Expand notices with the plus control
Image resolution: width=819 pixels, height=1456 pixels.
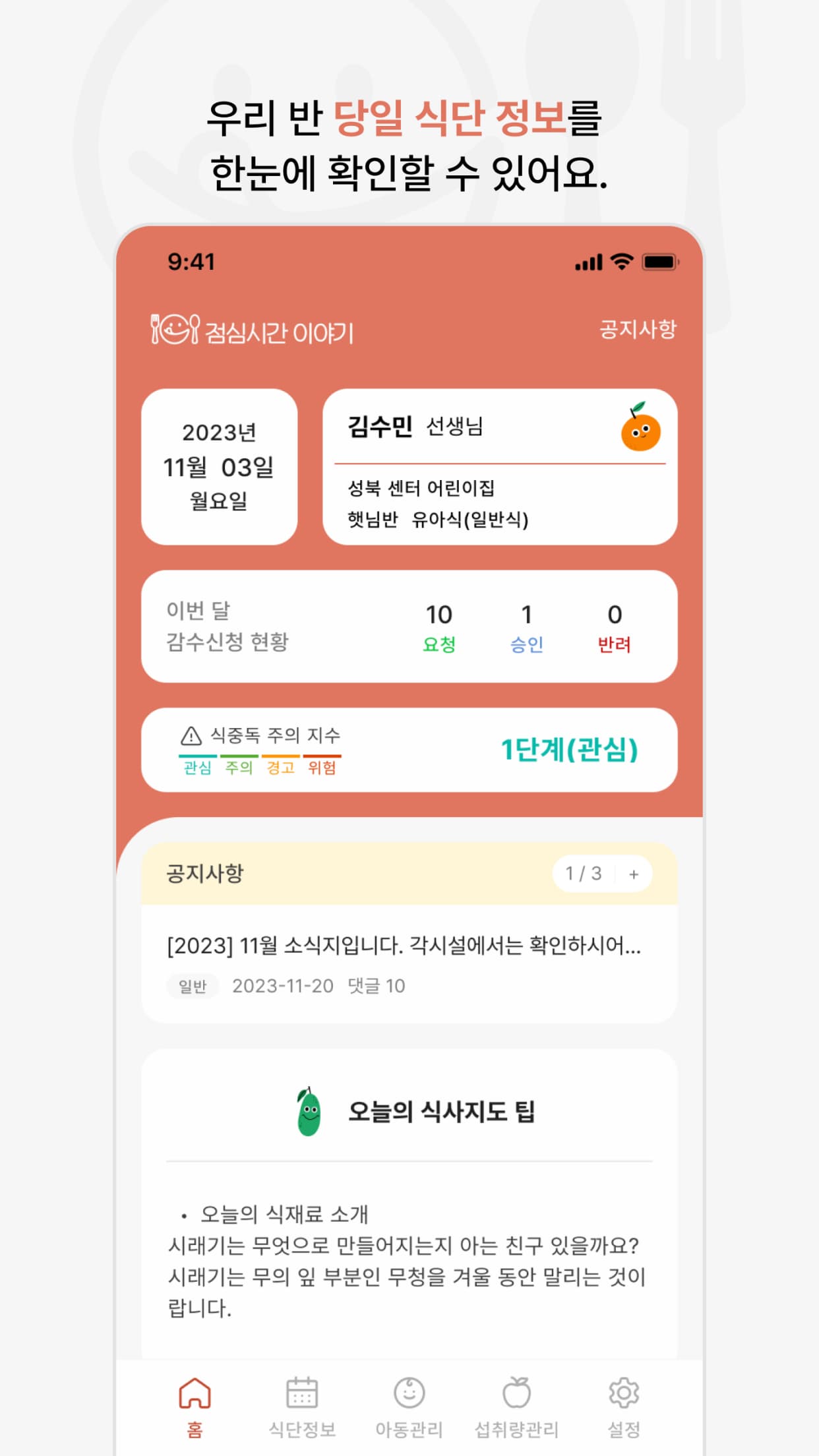click(632, 872)
